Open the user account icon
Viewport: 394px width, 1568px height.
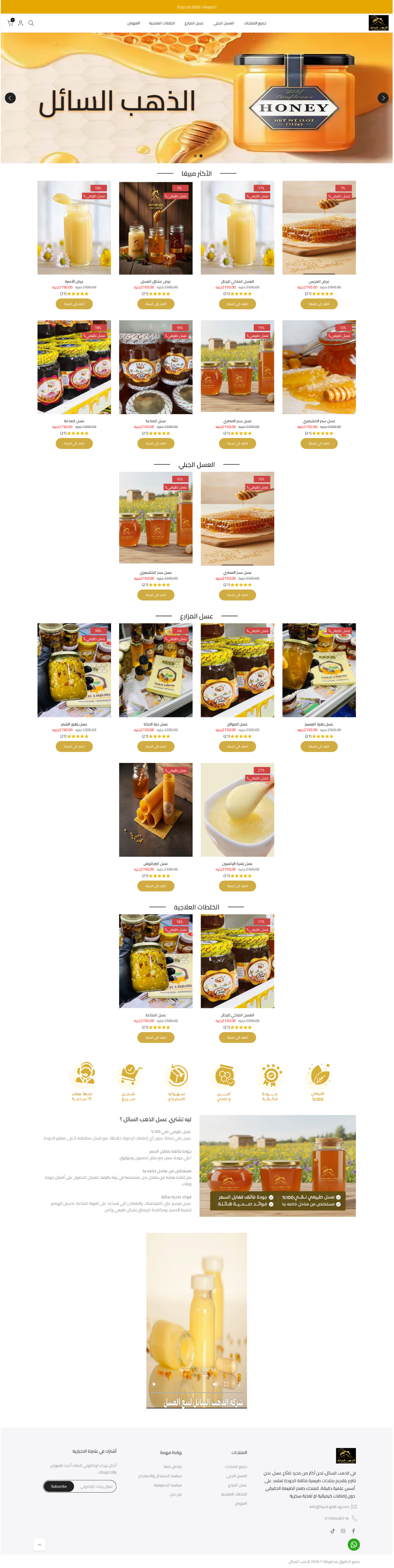21,23
